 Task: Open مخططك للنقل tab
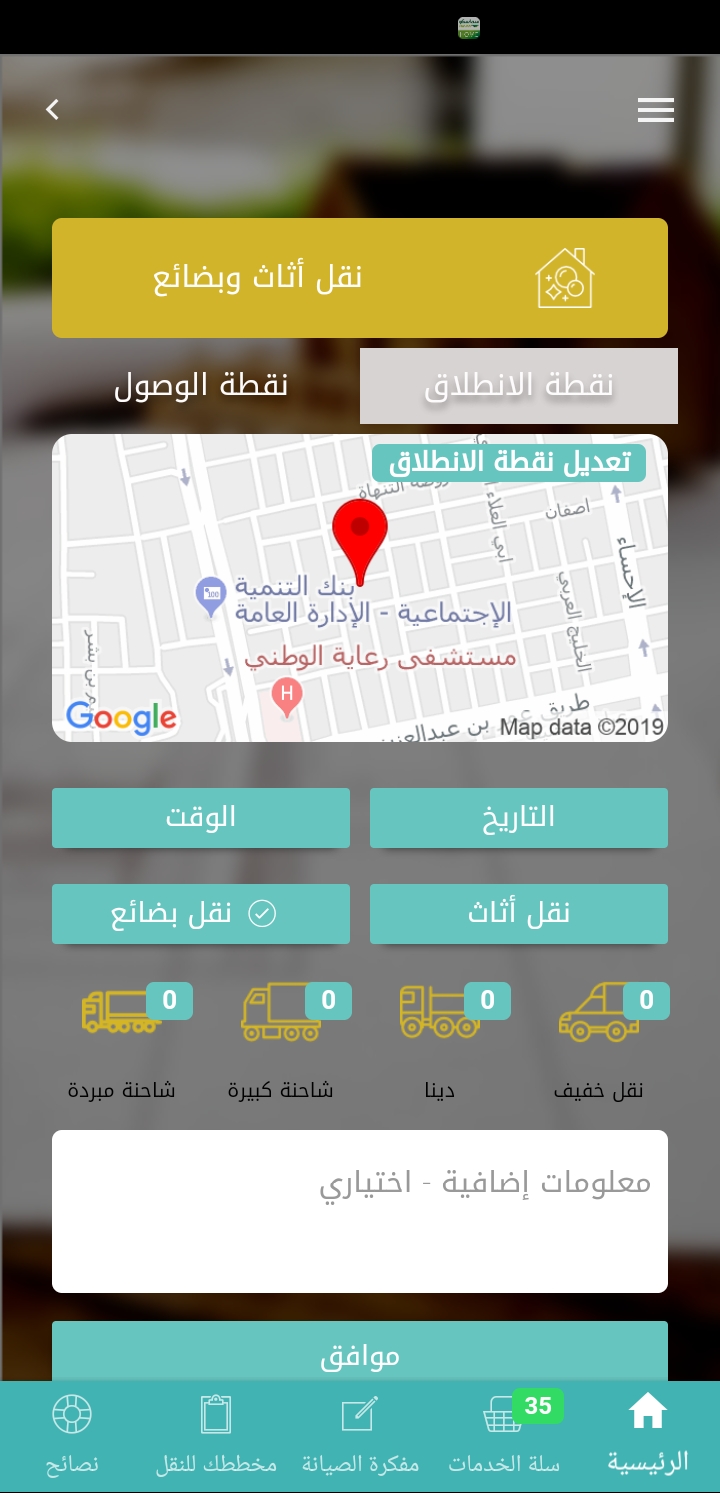pyautogui.click(x=216, y=1436)
